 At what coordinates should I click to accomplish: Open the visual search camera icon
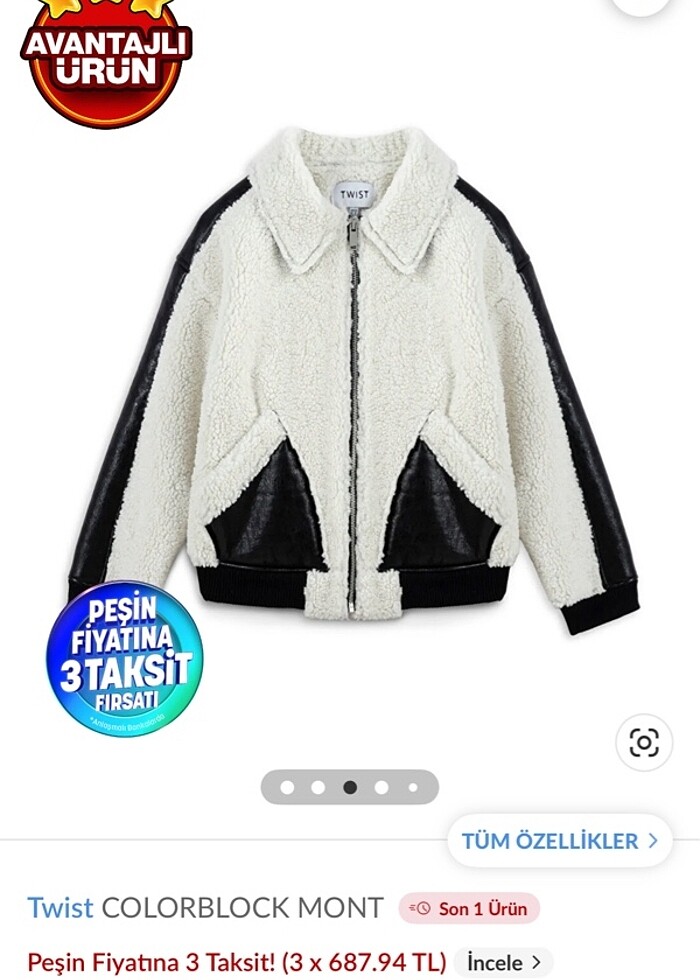point(643,742)
